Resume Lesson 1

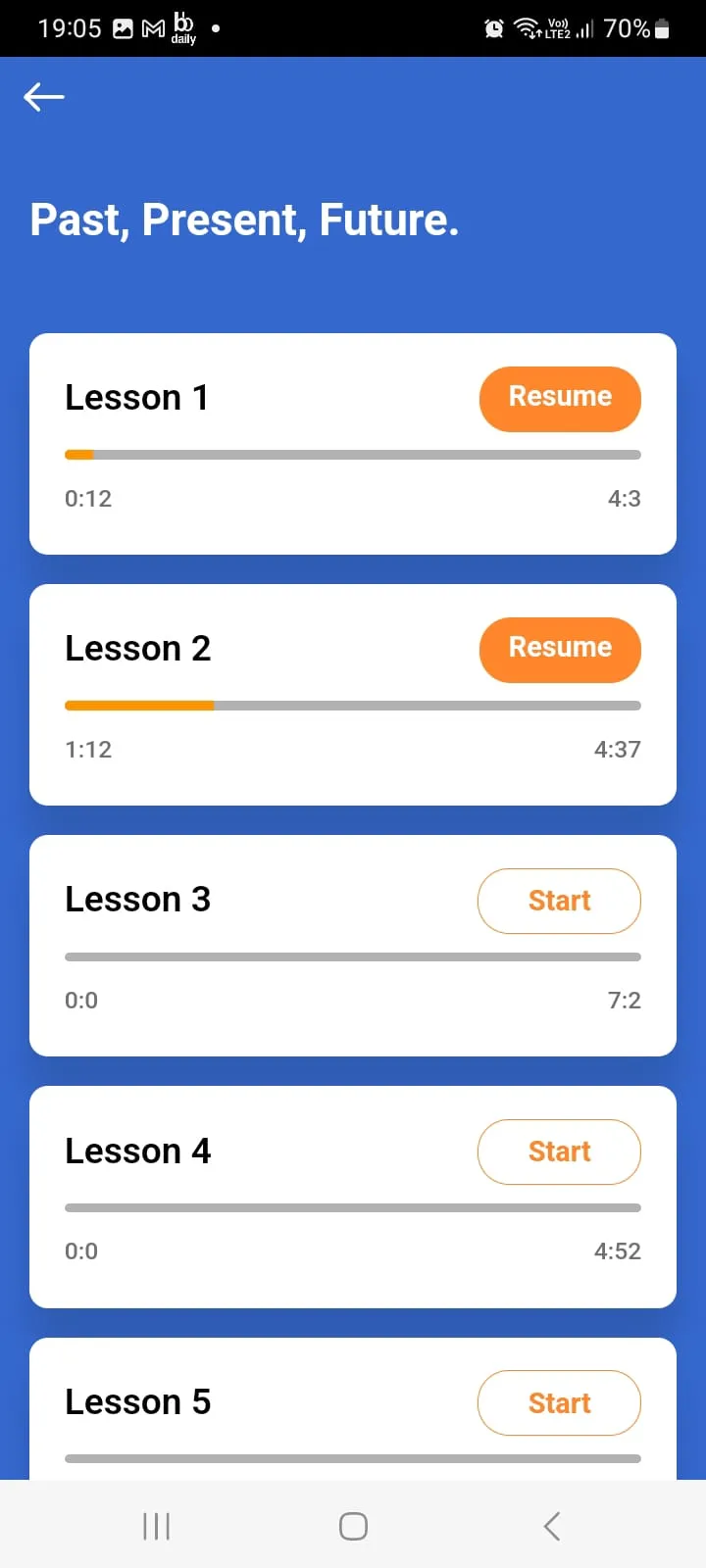click(x=560, y=399)
